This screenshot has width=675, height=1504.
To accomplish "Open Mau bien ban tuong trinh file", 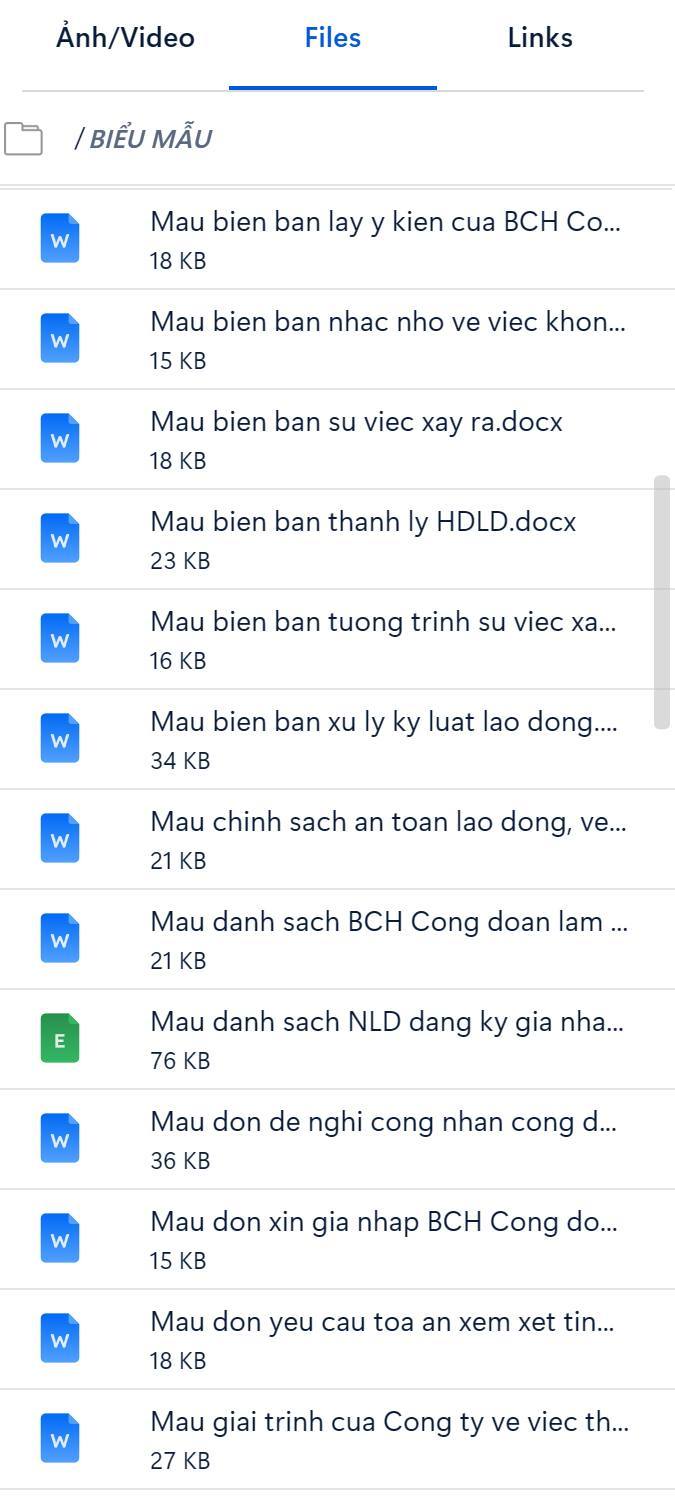I will 385,639.
